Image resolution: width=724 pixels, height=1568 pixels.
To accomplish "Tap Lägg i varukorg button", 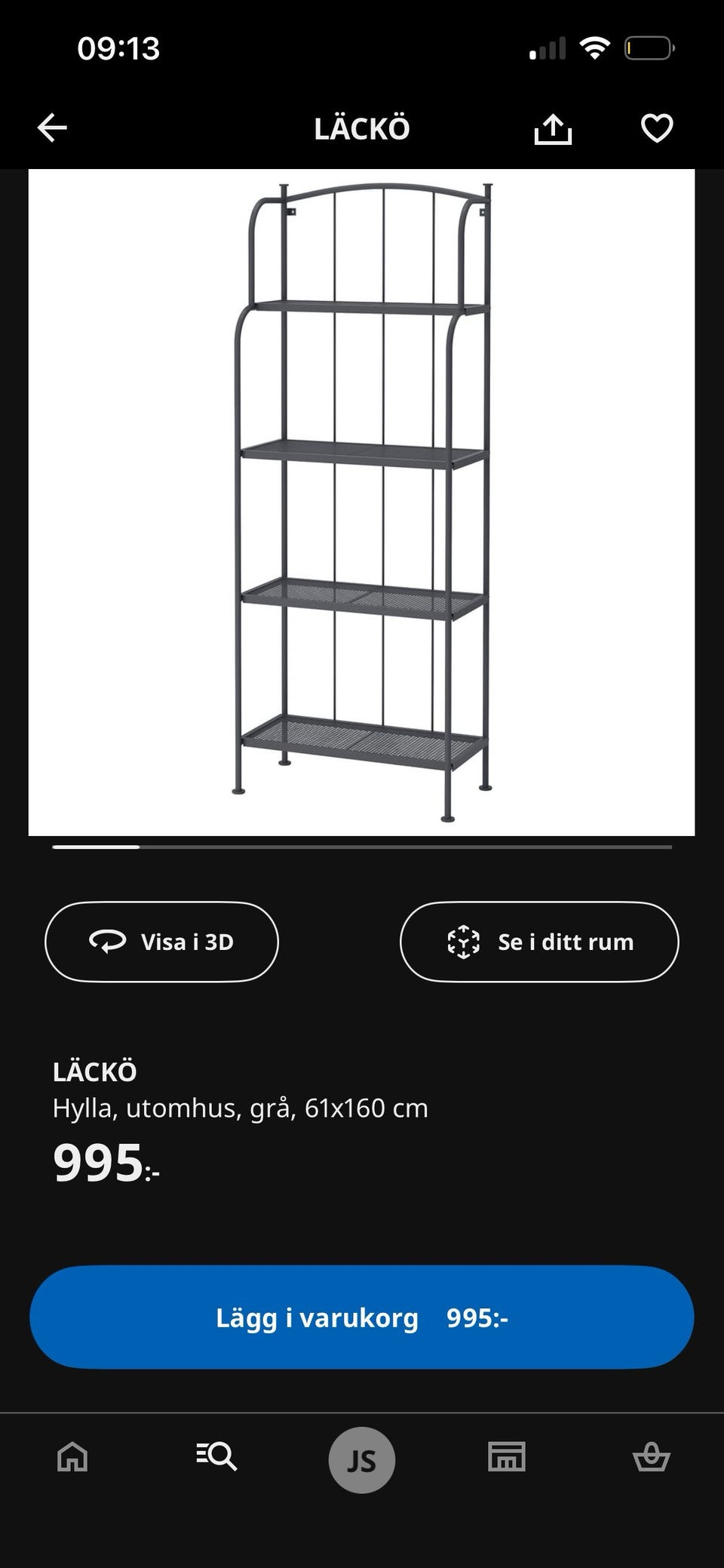I will click(362, 1317).
